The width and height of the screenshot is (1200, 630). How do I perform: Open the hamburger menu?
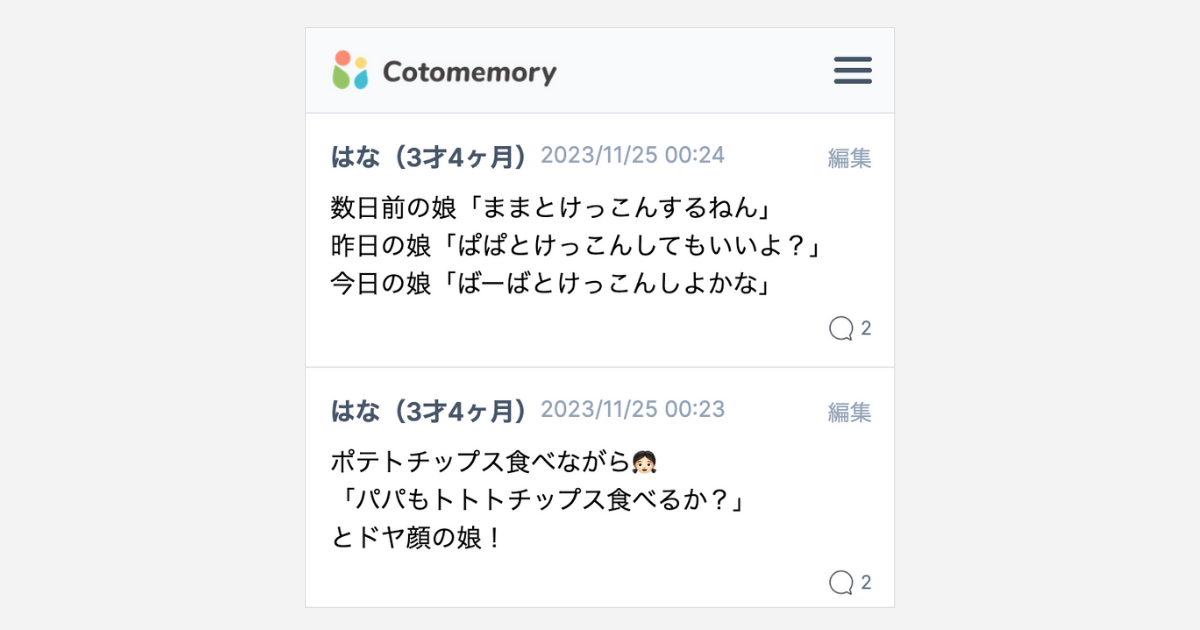(x=853, y=71)
